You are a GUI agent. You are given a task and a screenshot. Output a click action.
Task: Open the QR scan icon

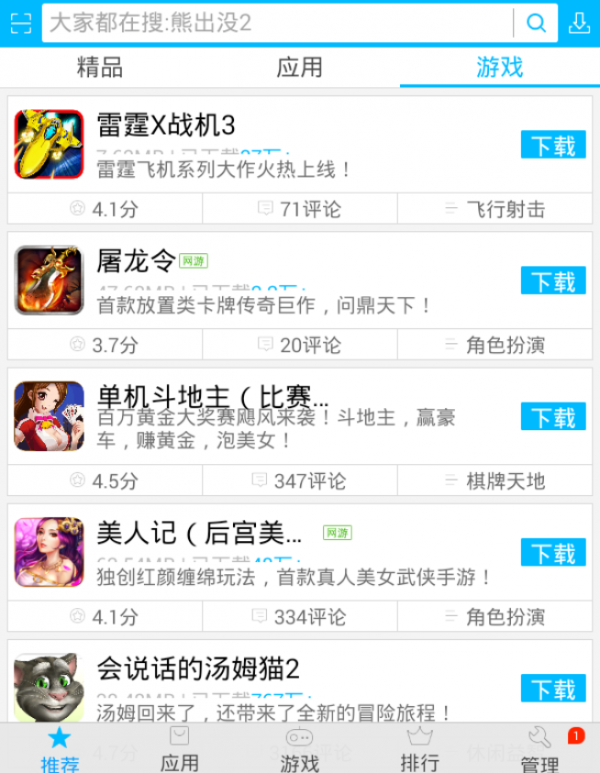coord(20,22)
